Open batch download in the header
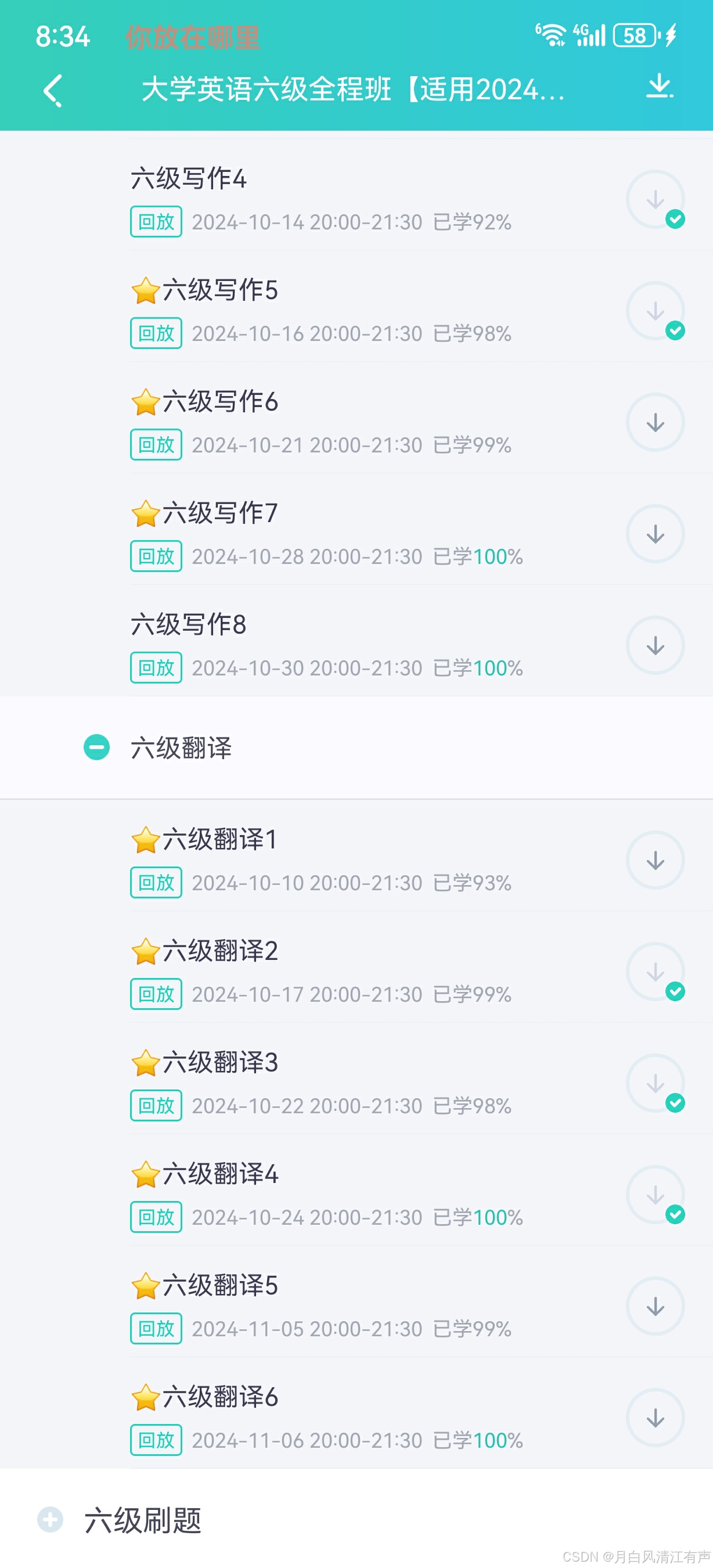This screenshot has width=713, height=1568. click(x=659, y=87)
